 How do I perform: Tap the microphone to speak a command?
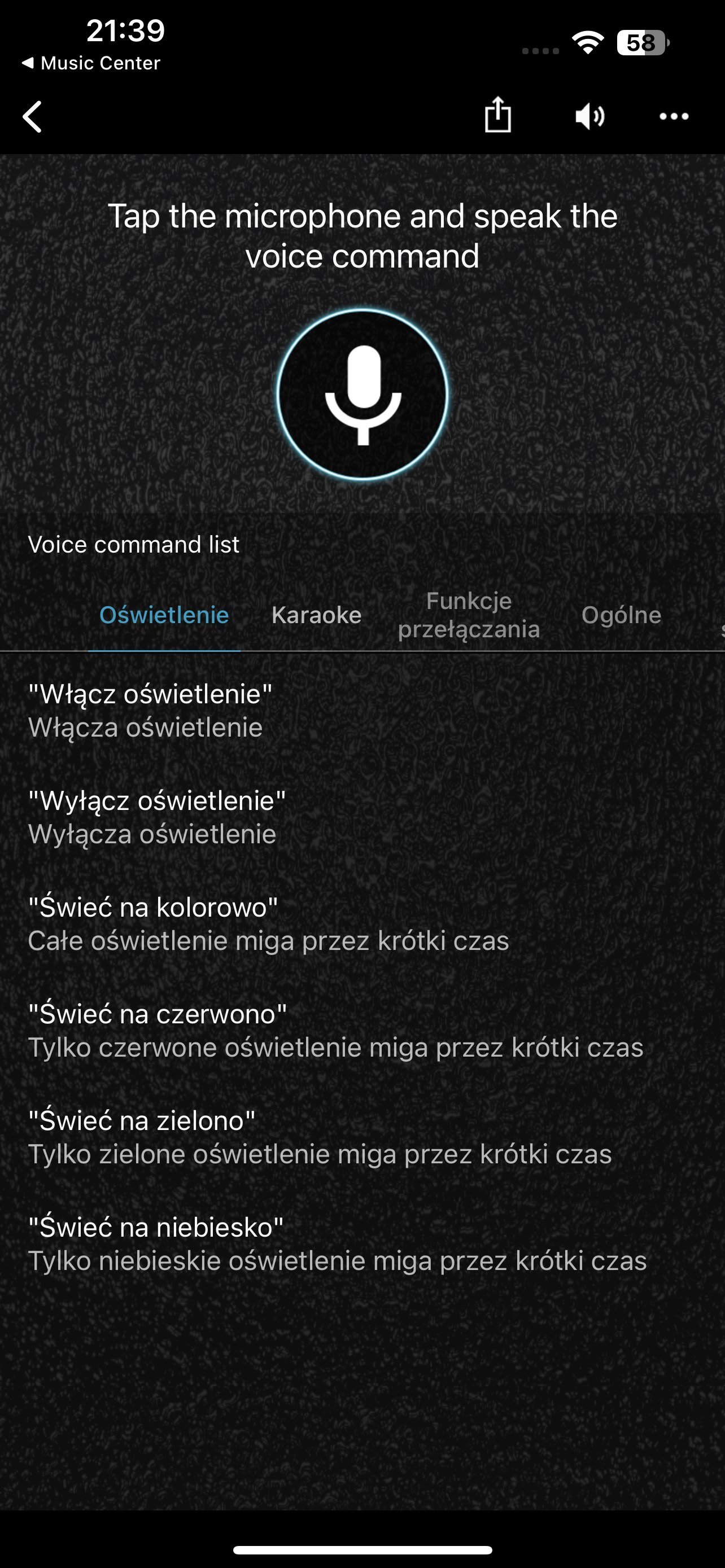tap(363, 395)
